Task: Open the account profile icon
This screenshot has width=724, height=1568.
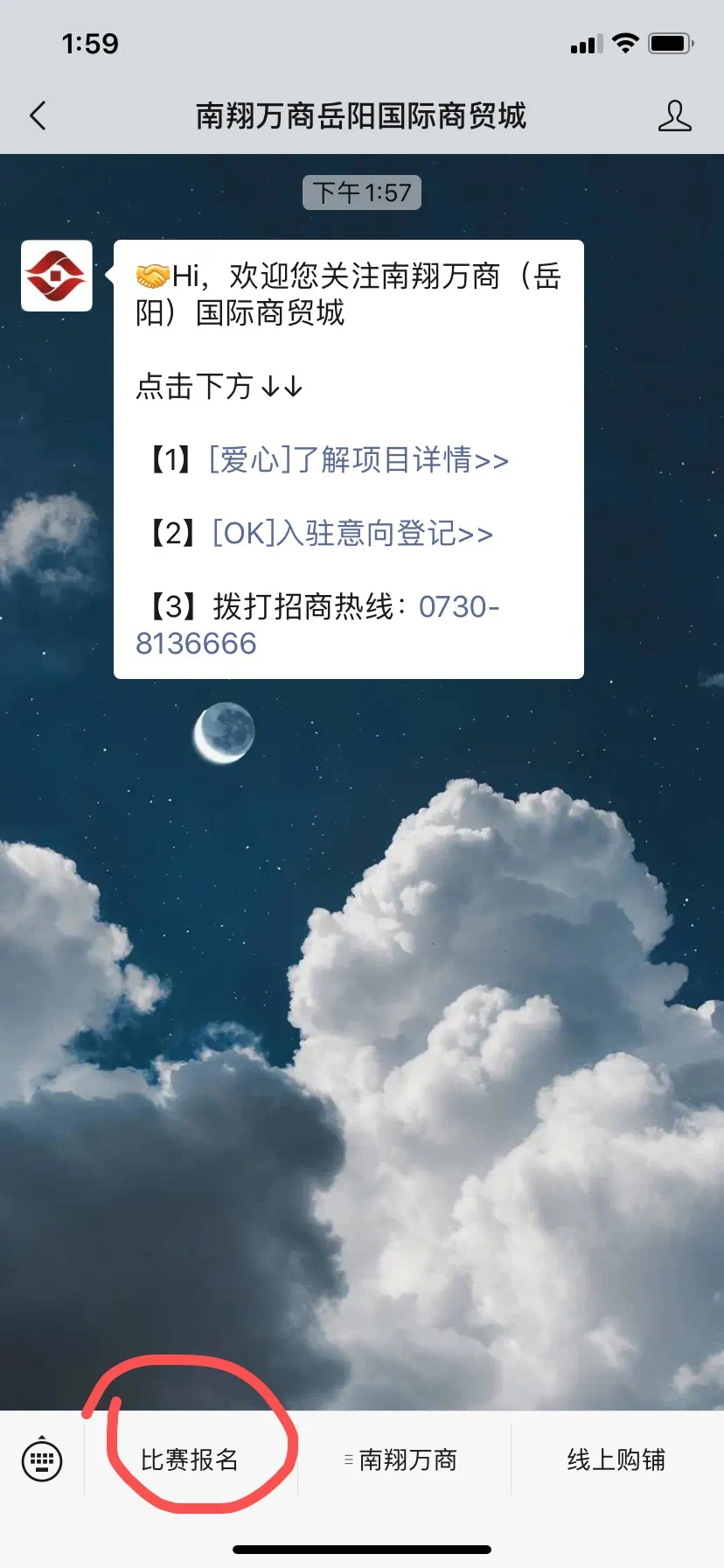Action: (674, 115)
